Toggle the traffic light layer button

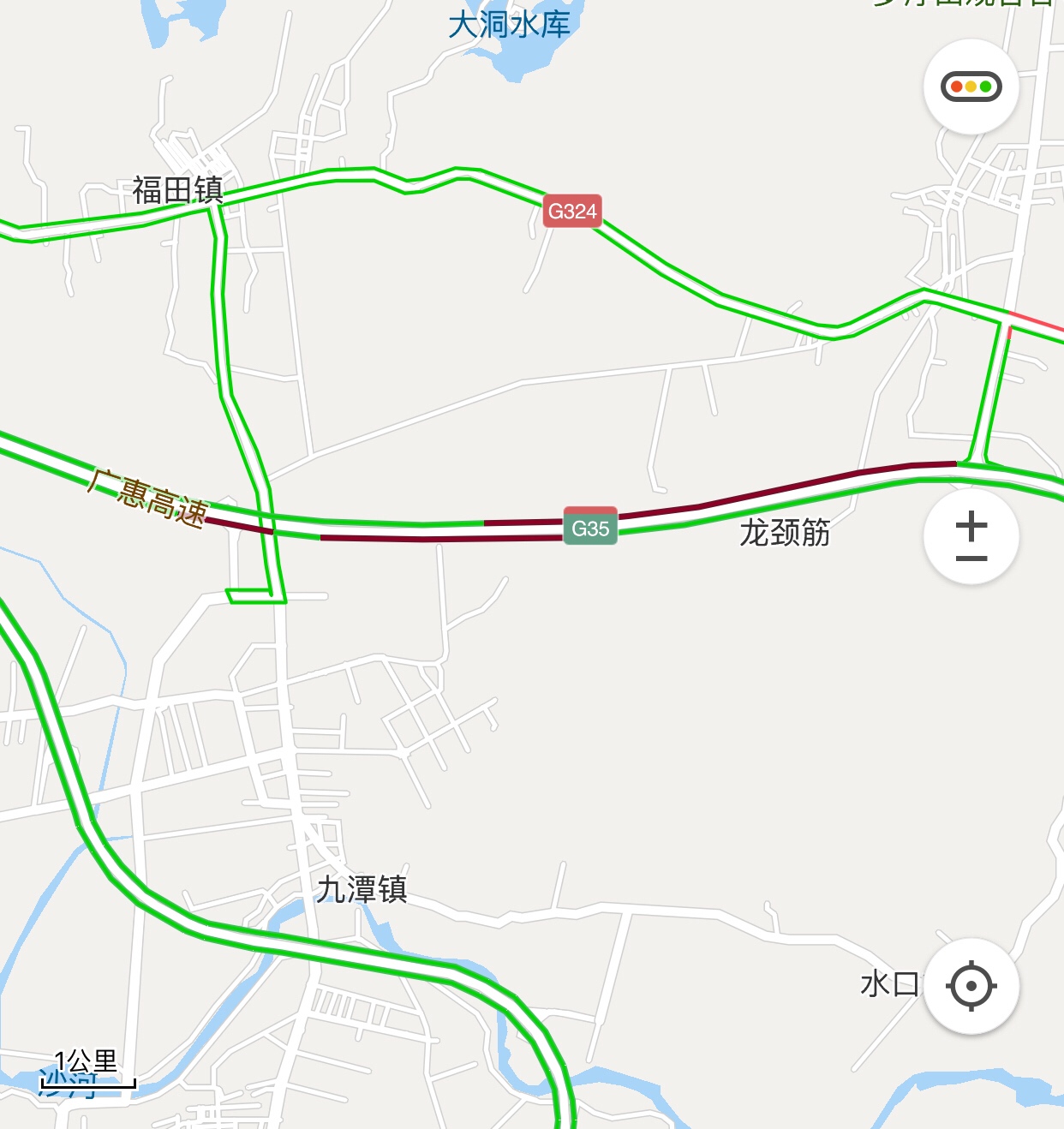click(971, 87)
